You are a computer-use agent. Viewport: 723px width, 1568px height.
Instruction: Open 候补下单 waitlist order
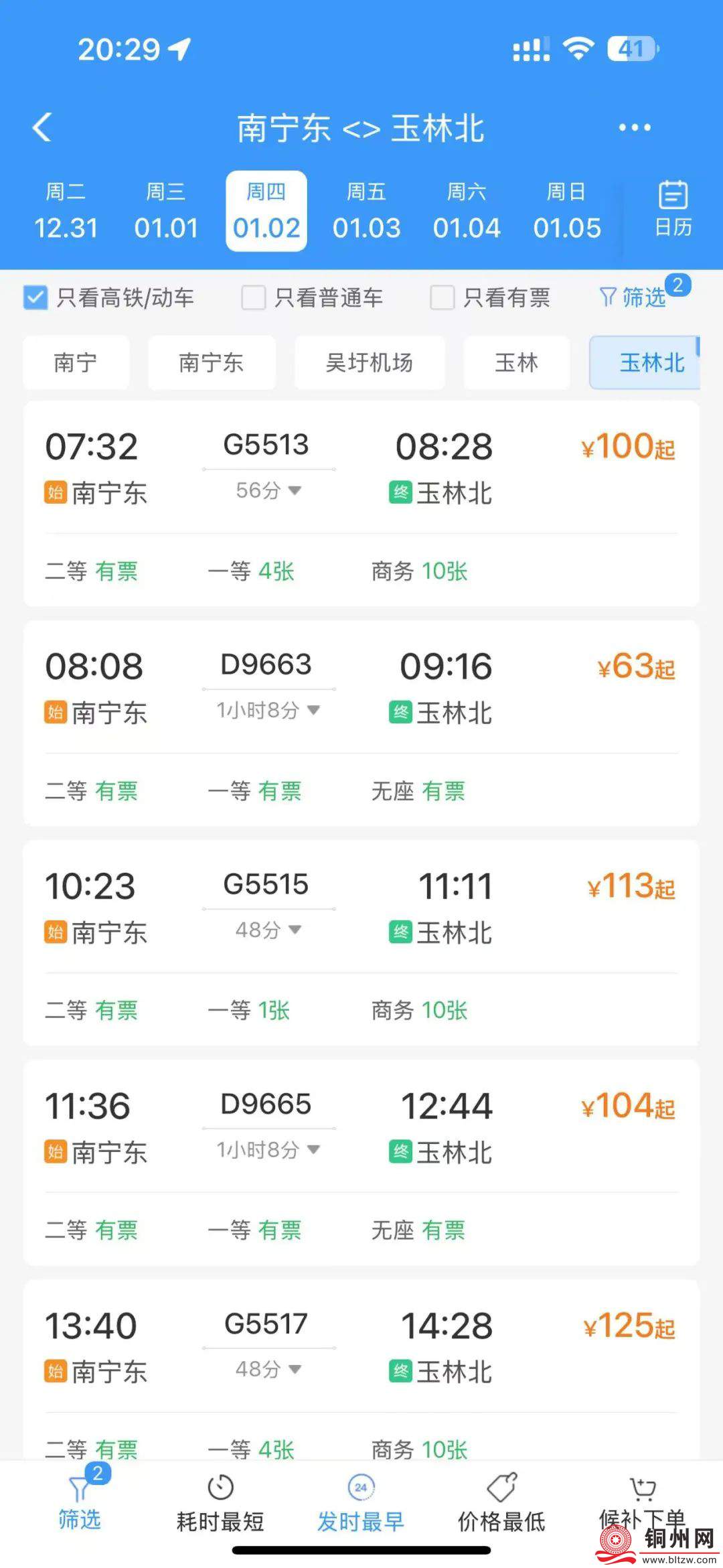pos(642,1504)
